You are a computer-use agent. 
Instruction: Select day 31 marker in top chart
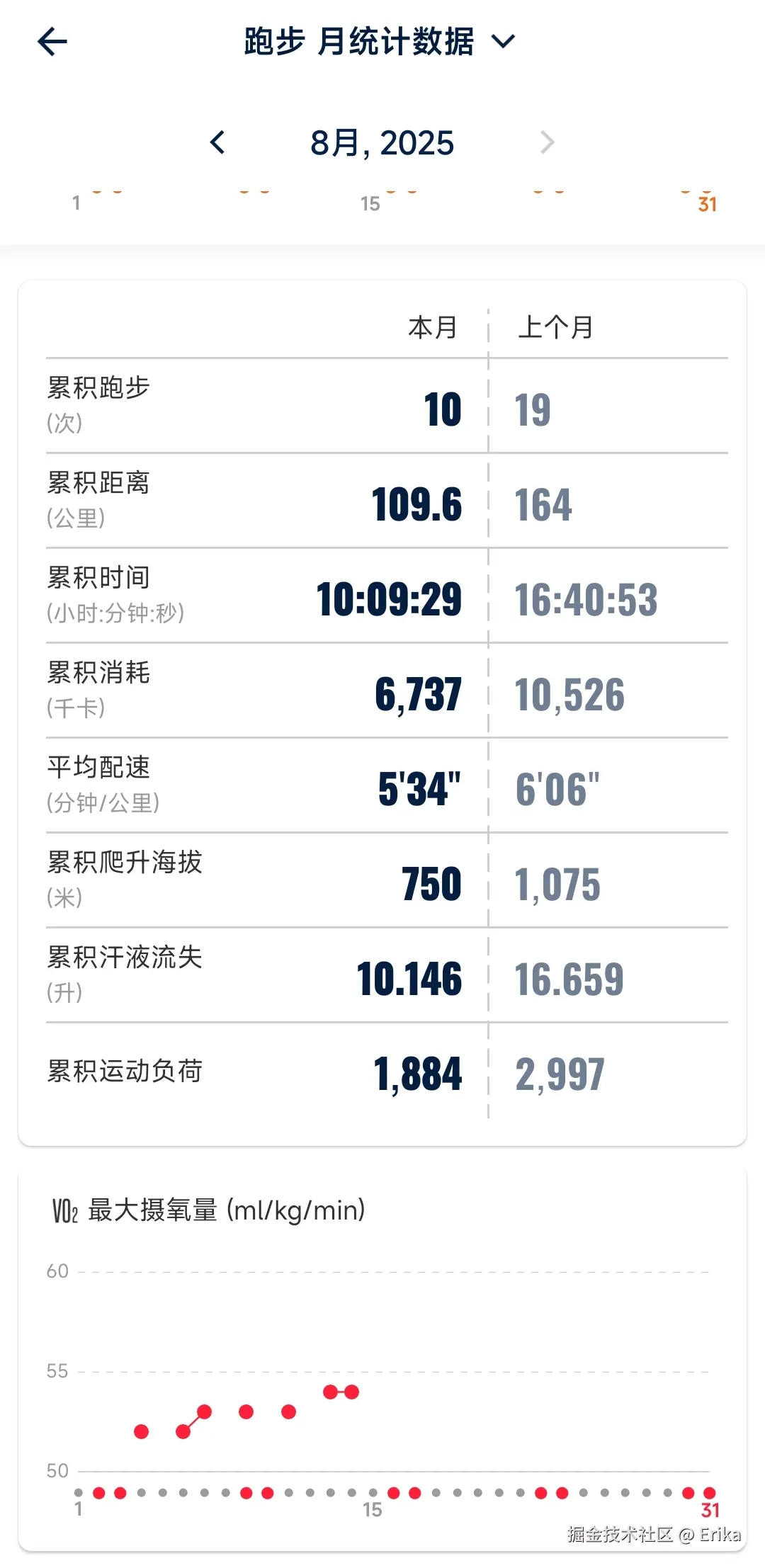pos(710,203)
